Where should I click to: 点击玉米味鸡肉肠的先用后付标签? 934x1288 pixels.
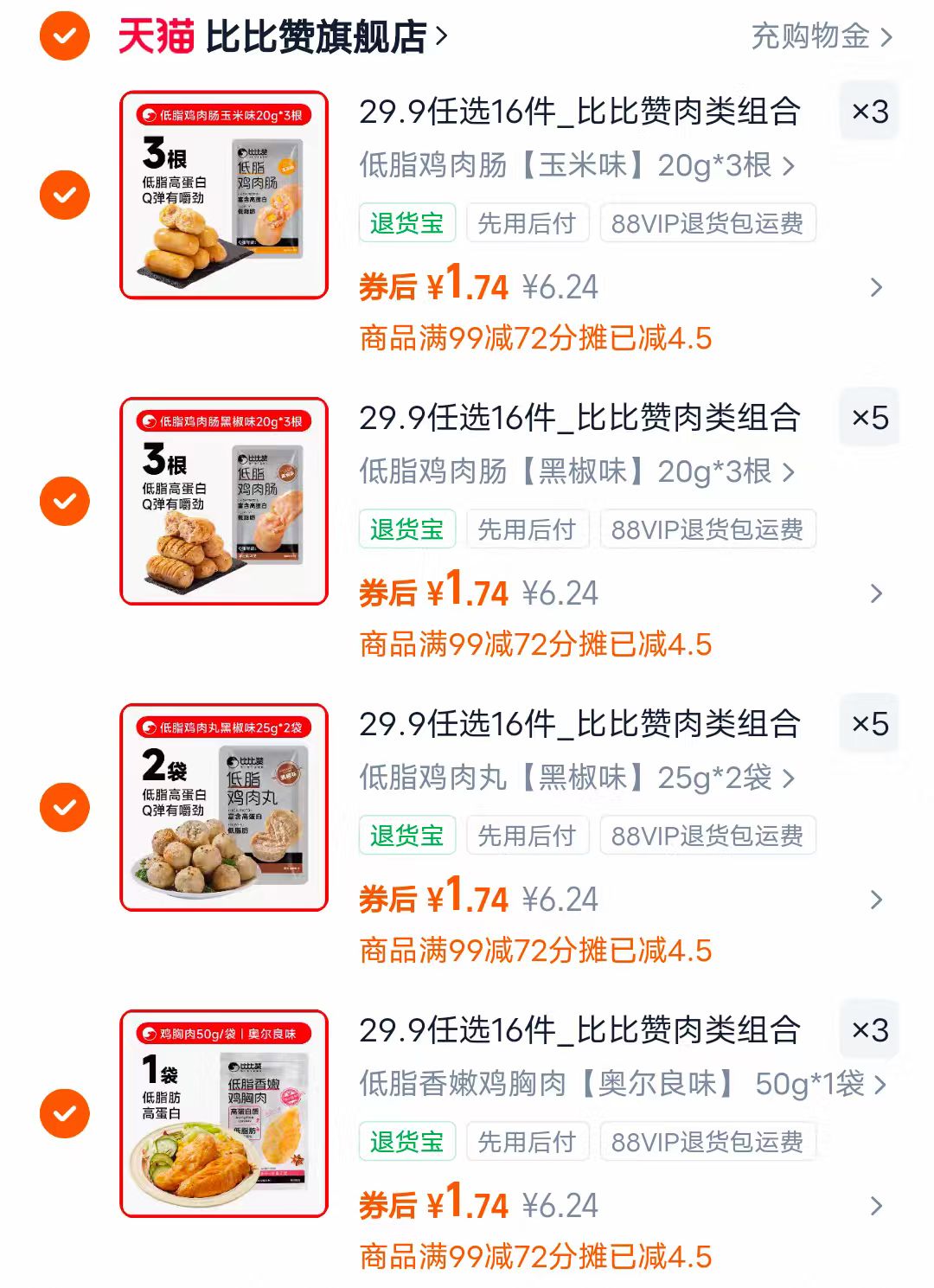(x=528, y=223)
